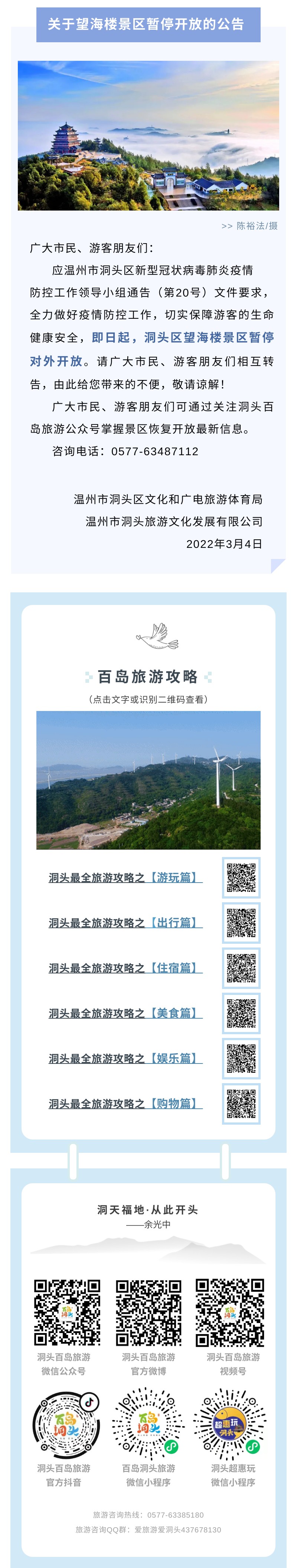297x1568 pixels.
Task: Open the 出行篇 travel guide link
Action: (x=125, y=922)
